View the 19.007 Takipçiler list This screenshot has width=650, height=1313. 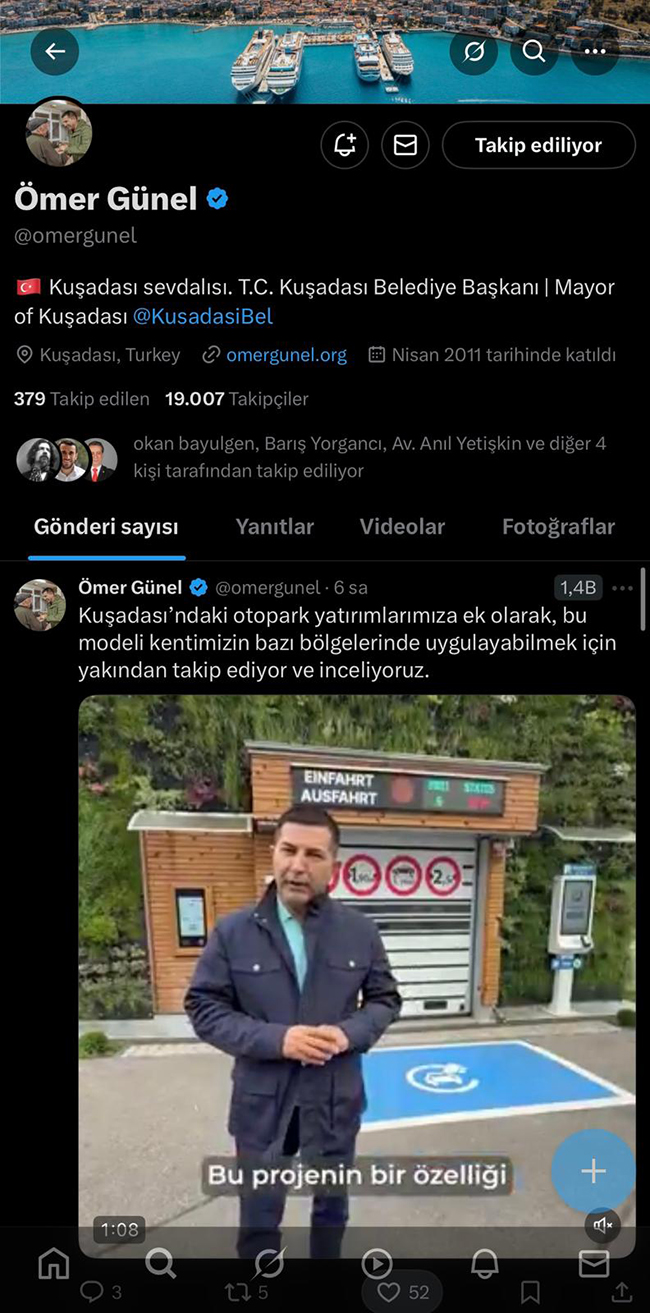tap(236, 399)
